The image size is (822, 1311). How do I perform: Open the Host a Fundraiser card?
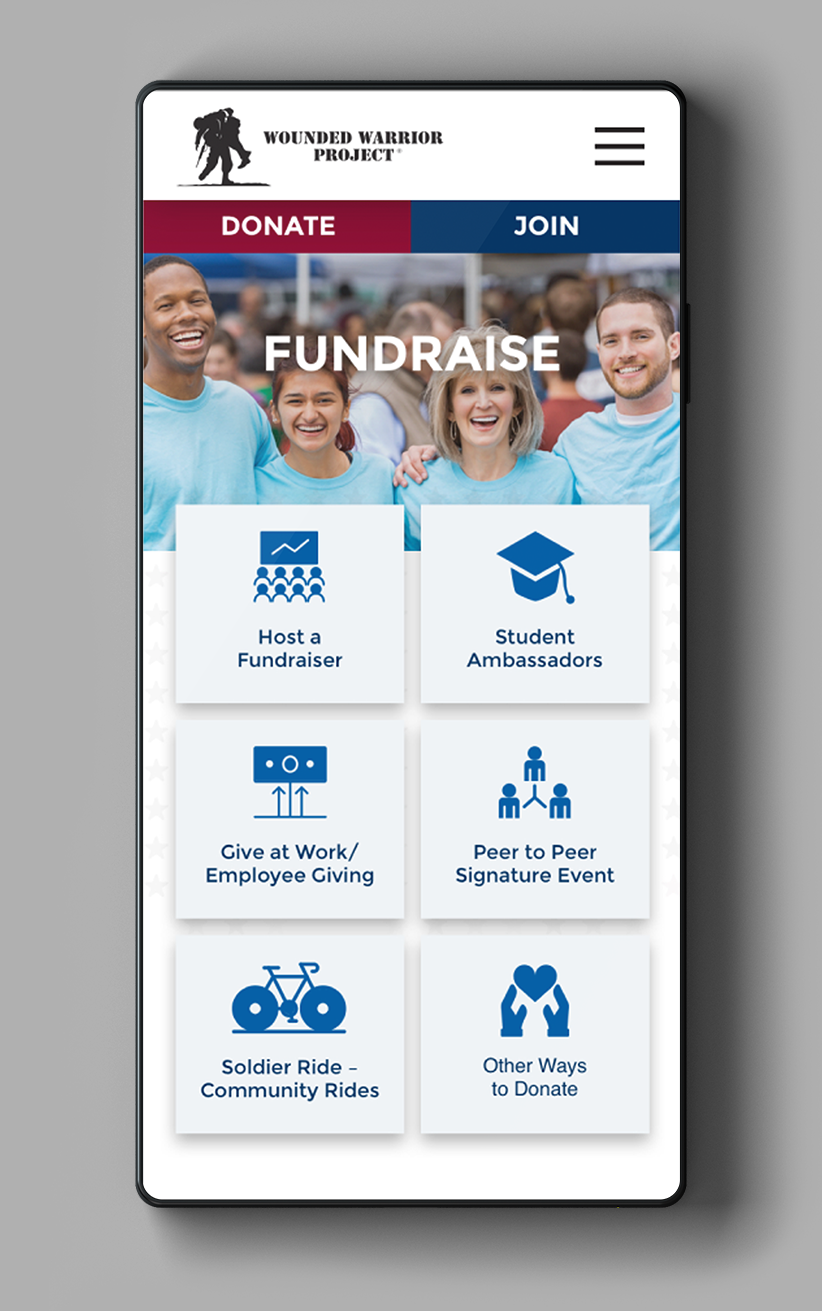(x=290, y=604)
